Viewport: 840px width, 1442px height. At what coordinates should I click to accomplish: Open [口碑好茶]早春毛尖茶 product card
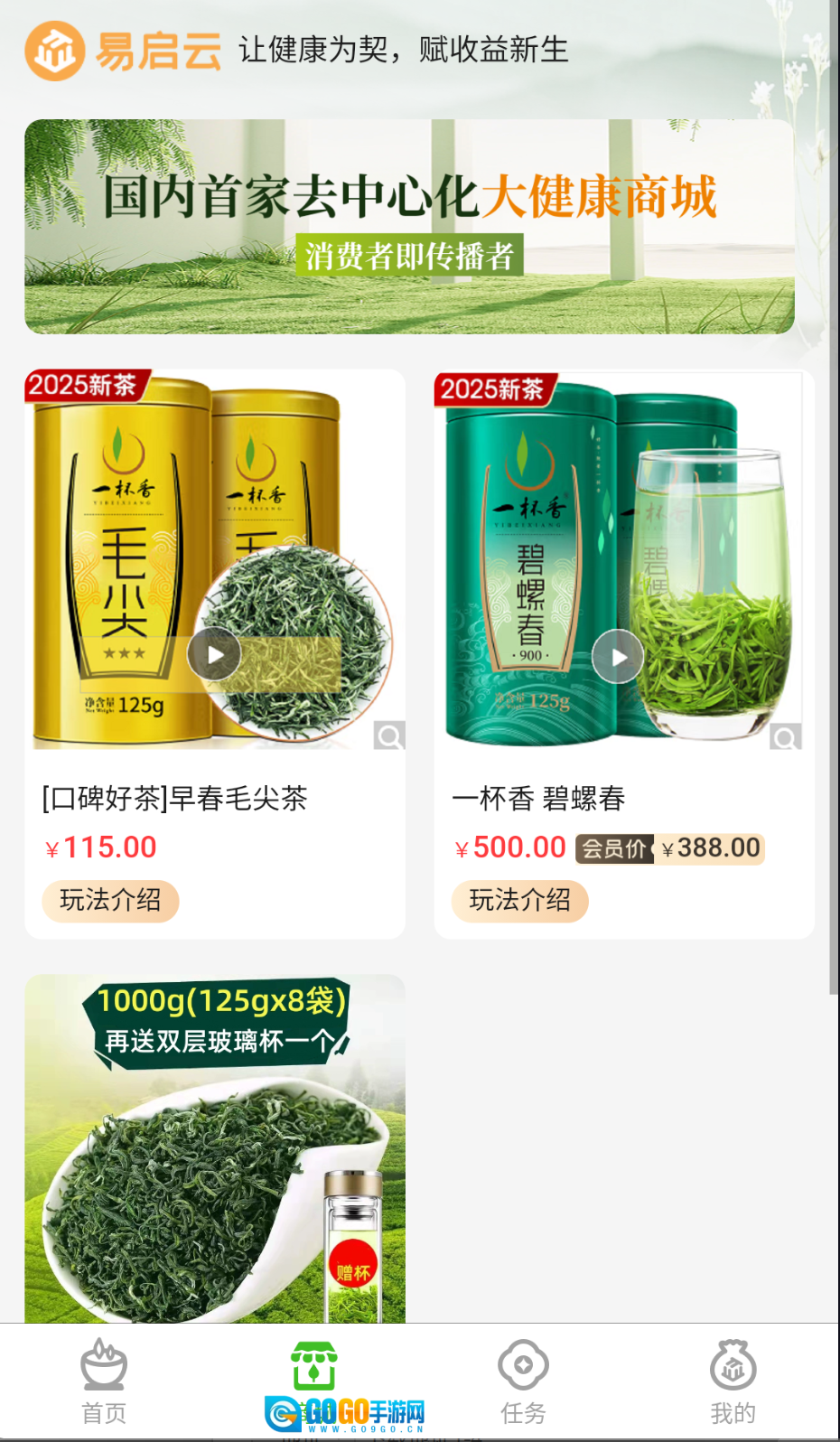(175, 799)
